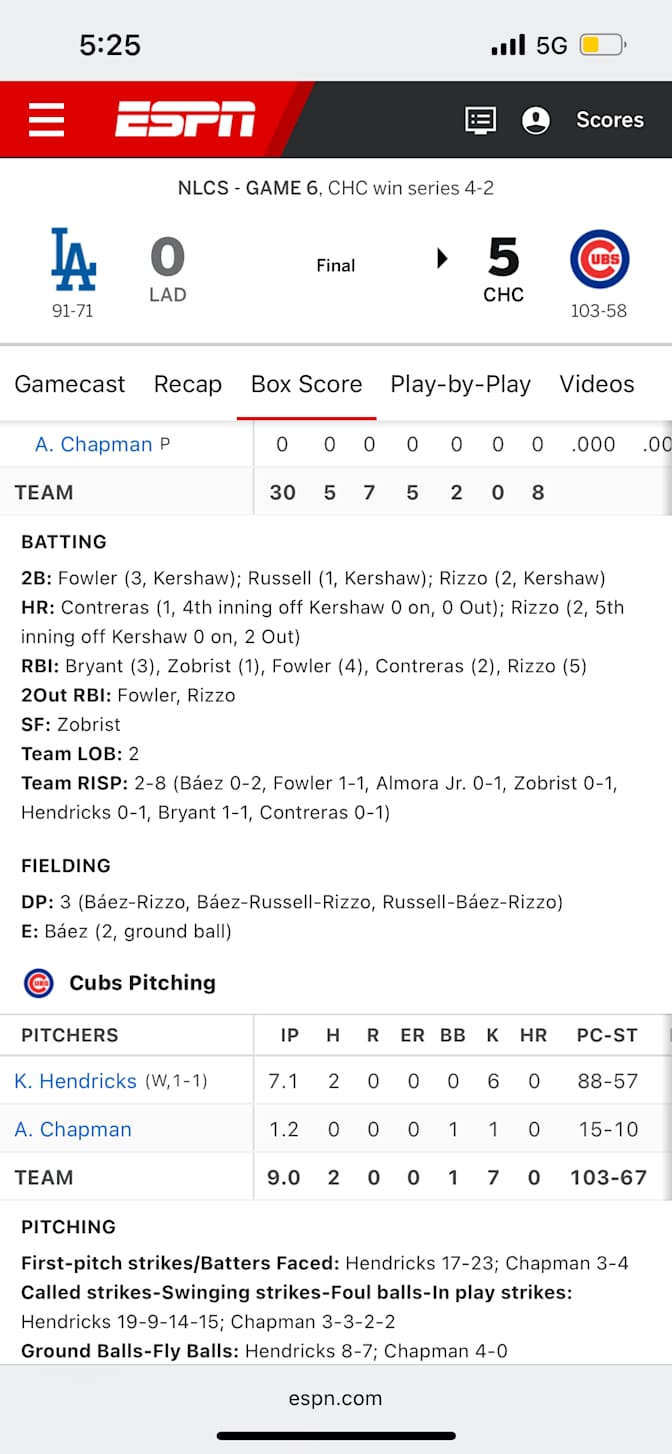Screen dimensions: 672x1454
Task: Select the Box Score tab
Action: tap(306, 384)
